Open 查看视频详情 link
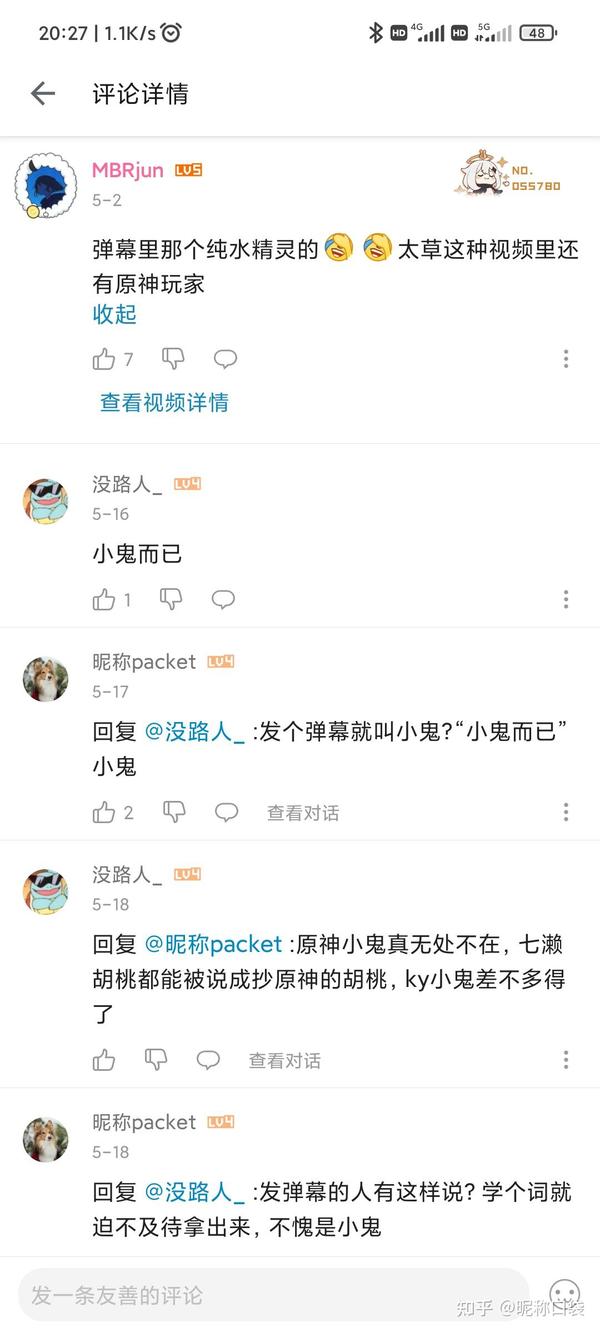The image size is (600, 1333). [164, 402]
